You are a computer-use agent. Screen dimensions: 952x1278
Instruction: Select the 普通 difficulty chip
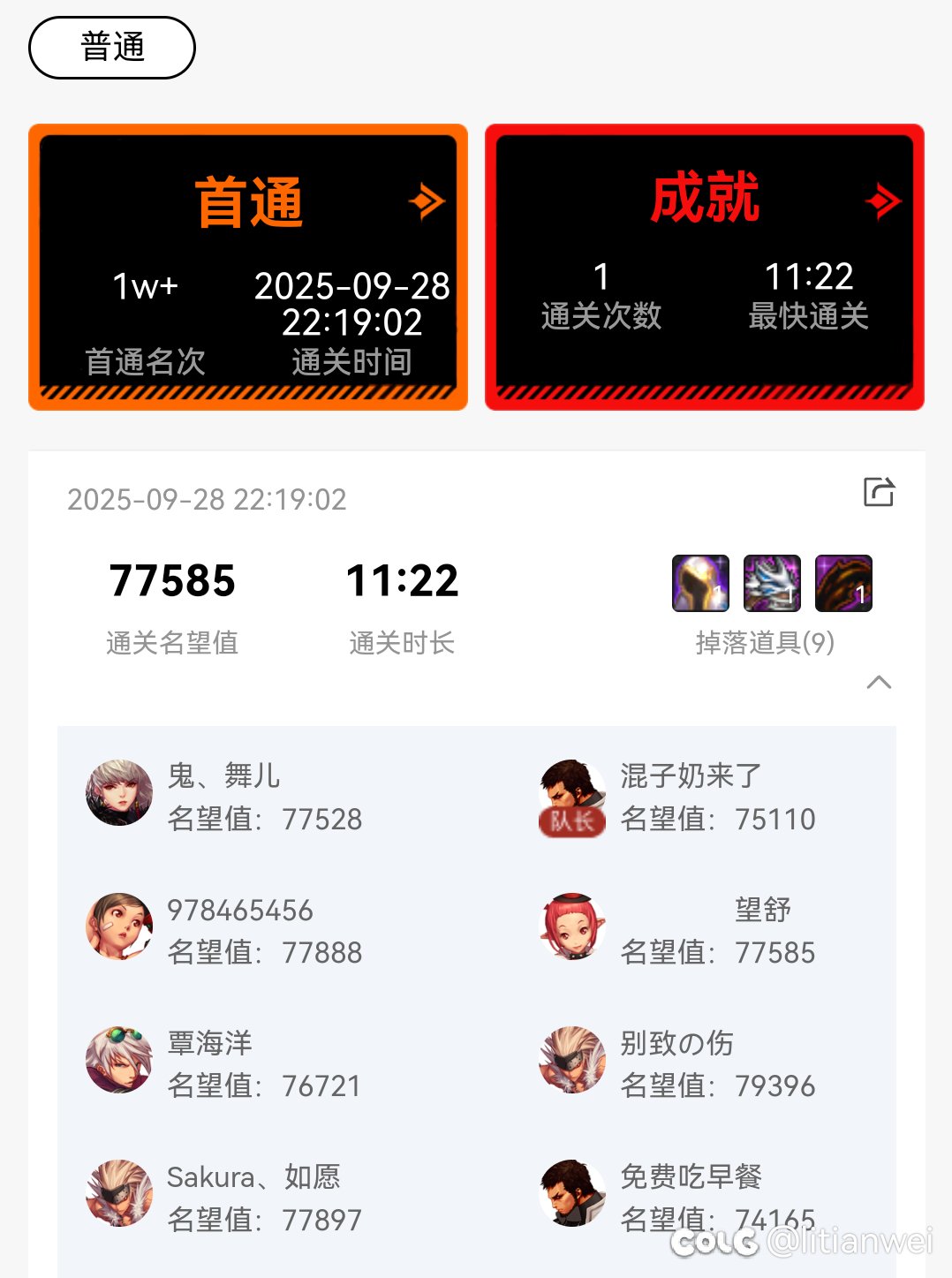tap(112, 48)
